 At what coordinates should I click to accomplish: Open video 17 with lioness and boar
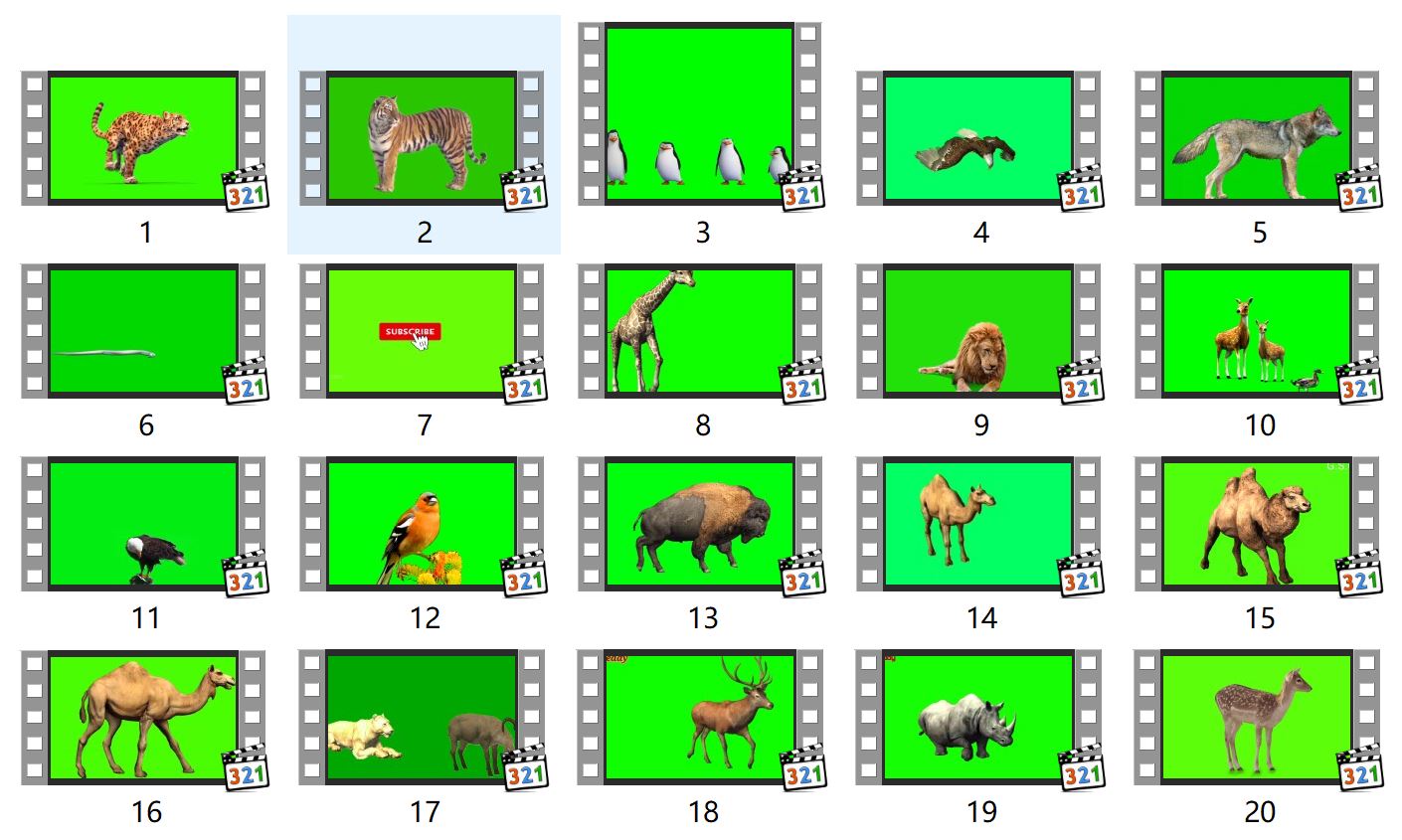(x=422, y=718)
